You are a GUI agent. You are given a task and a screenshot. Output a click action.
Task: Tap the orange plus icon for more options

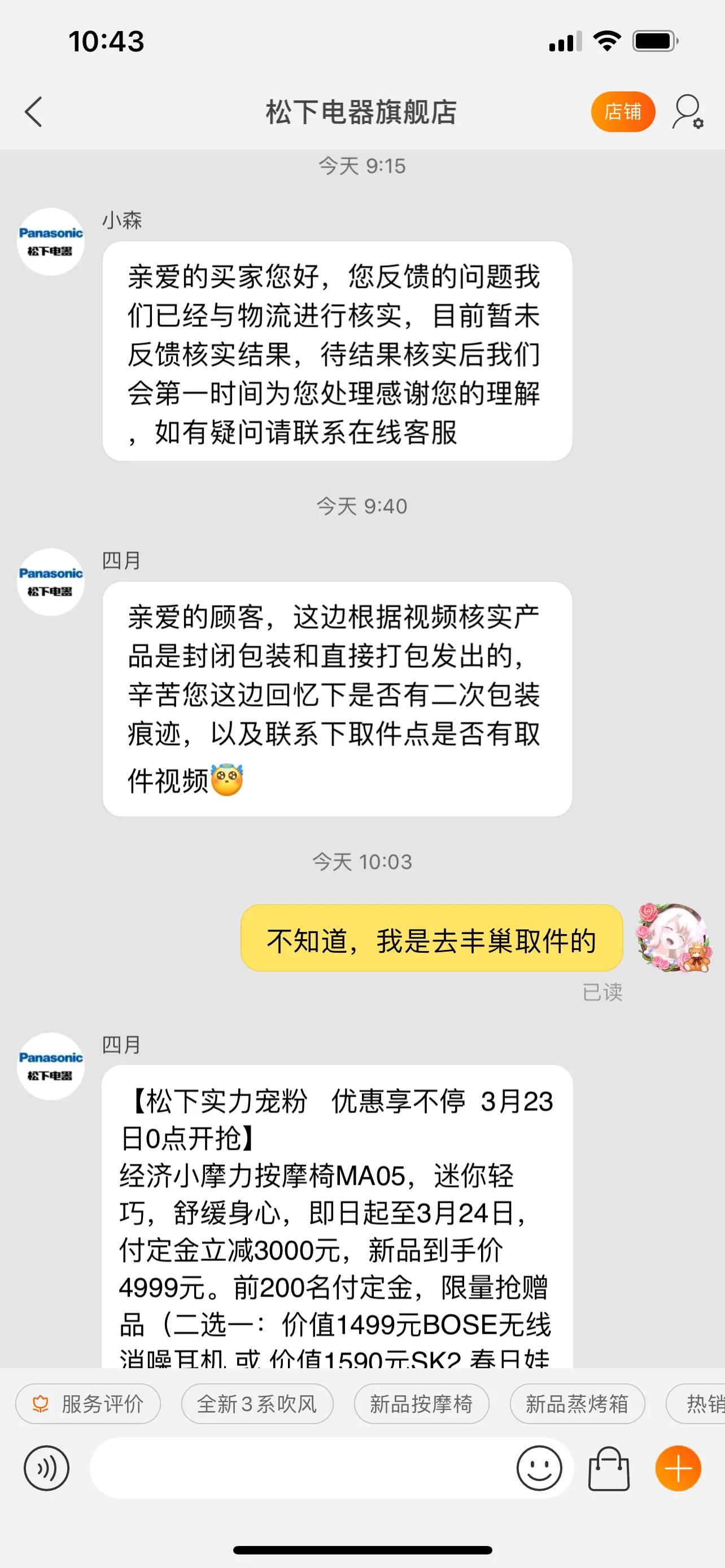678,1468
